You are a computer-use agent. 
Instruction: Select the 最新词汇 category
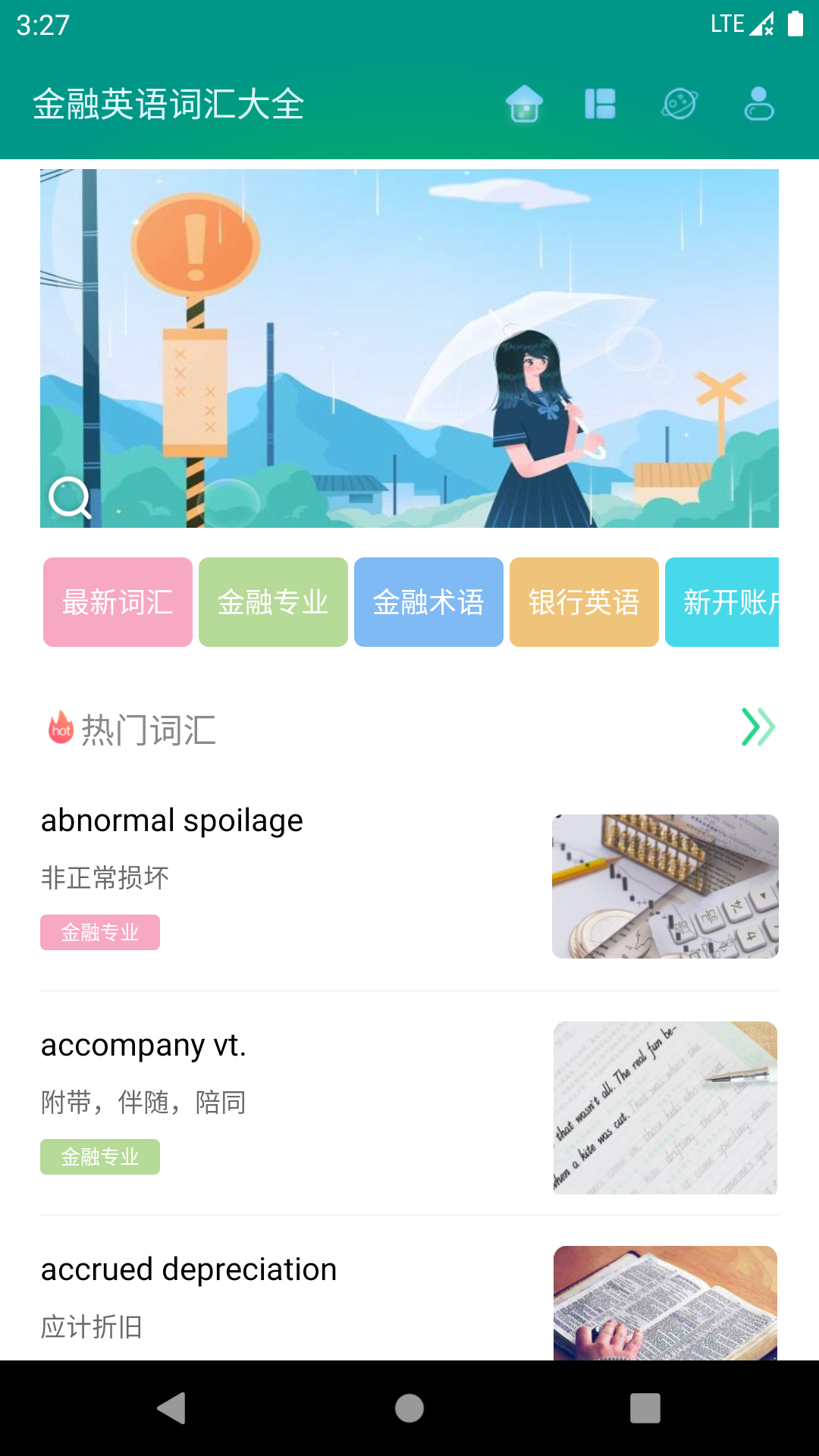point(118,602)
